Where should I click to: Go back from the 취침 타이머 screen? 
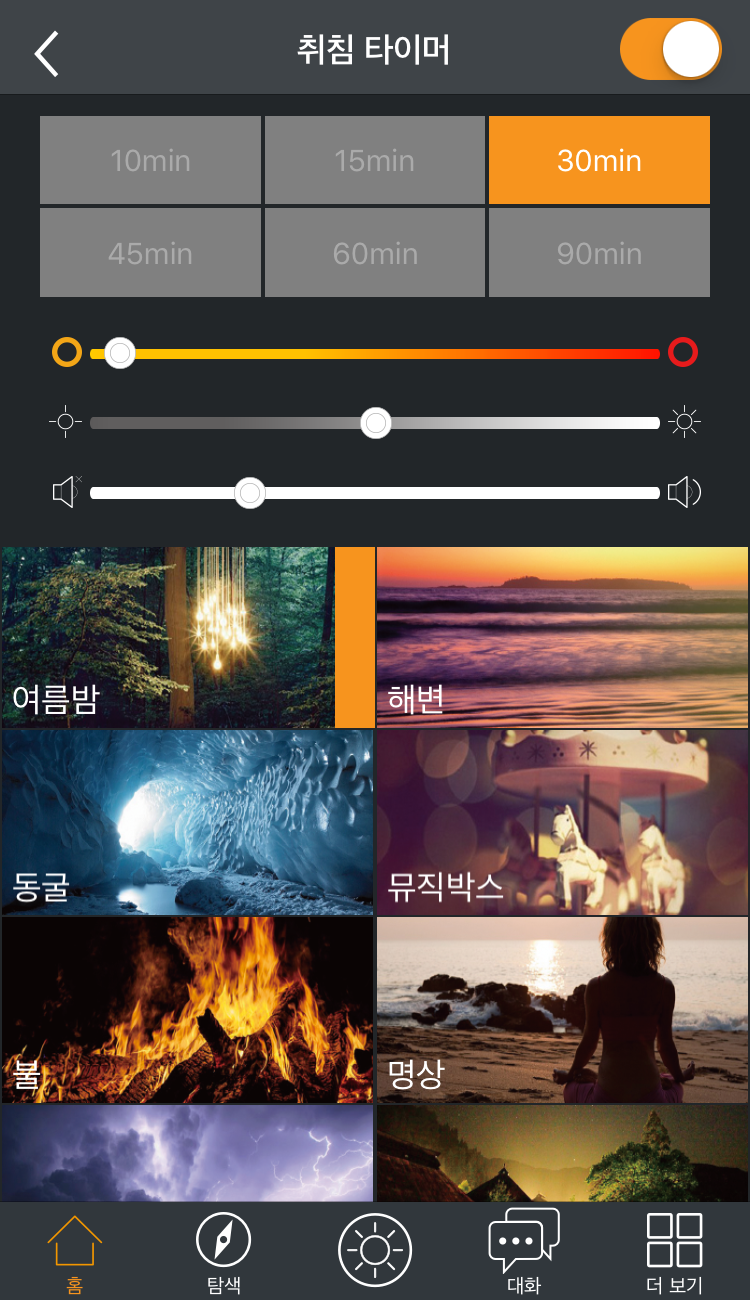(x=46, y=53)
